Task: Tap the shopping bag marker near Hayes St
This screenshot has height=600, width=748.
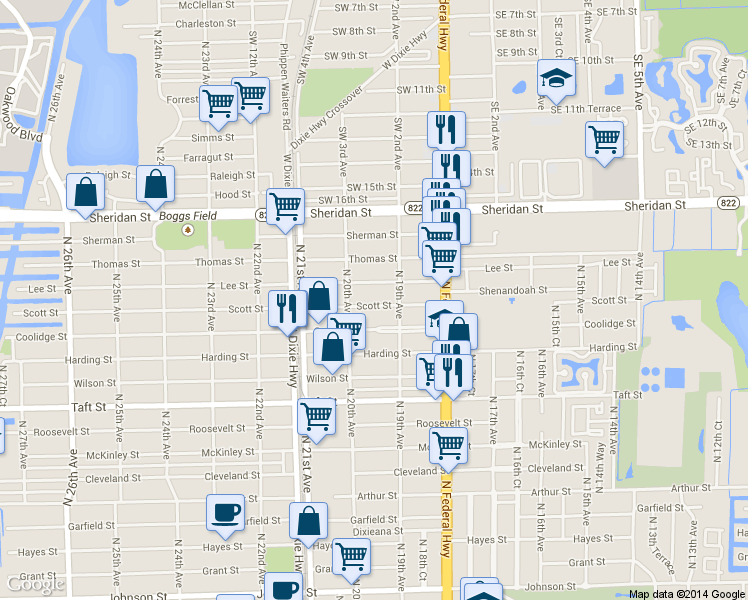Action: pos(308,521)
